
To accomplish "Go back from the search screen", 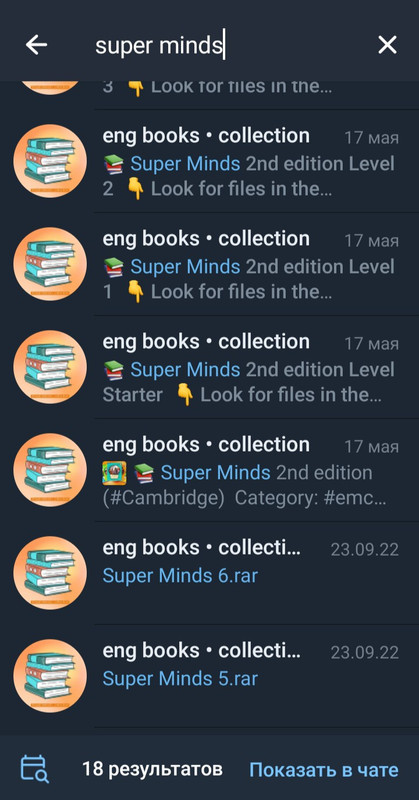I will 36,45.
